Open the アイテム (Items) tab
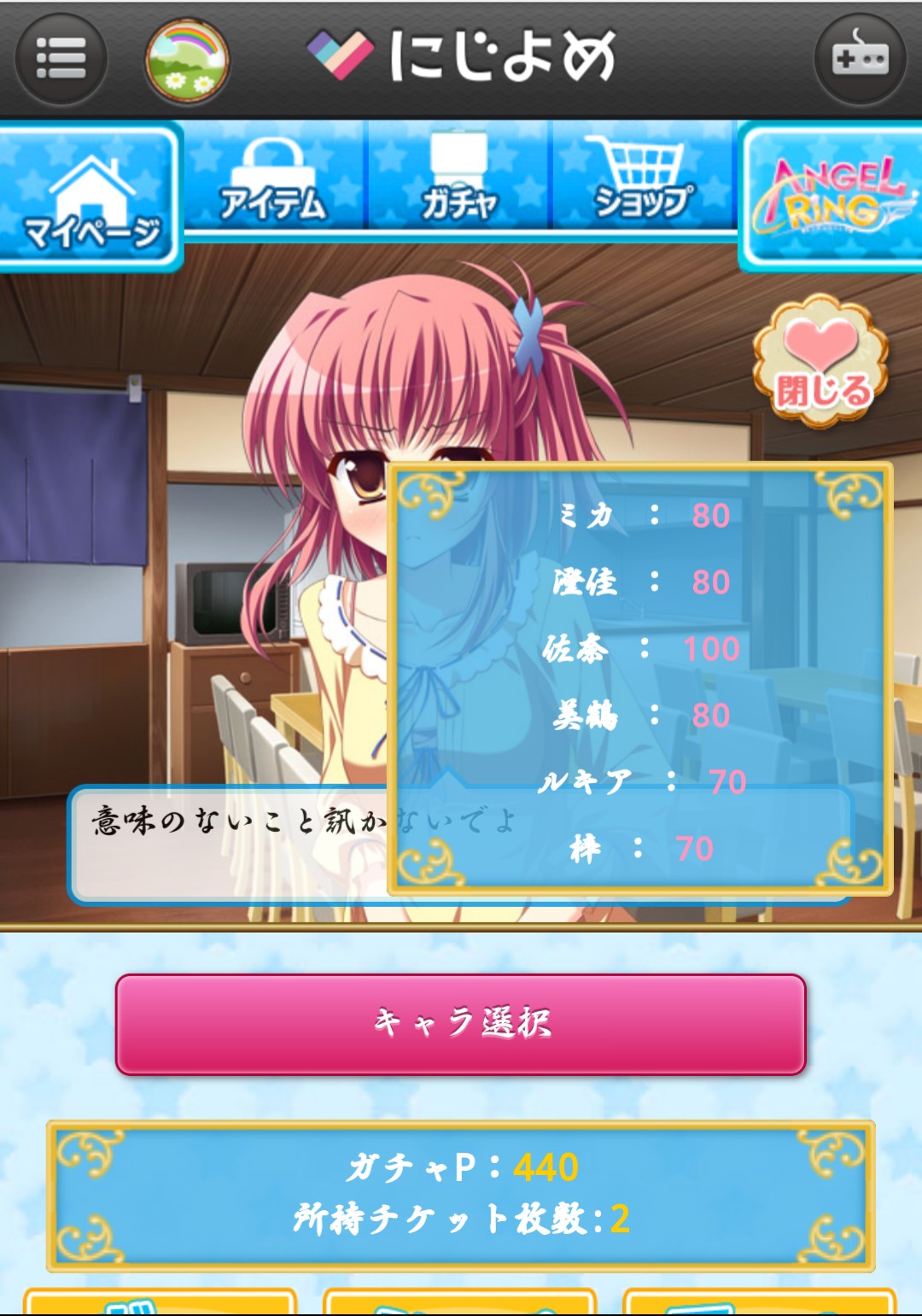Viewport: 922px width, 1316px height. [x=273, y=179]
